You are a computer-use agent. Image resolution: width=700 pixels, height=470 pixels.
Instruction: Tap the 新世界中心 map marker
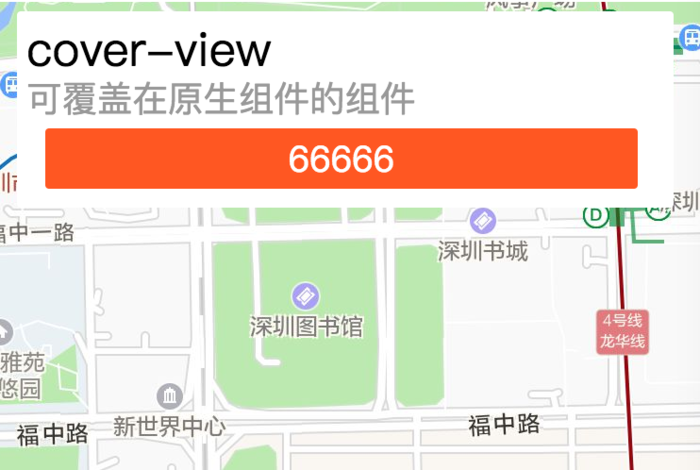point(169,396)
